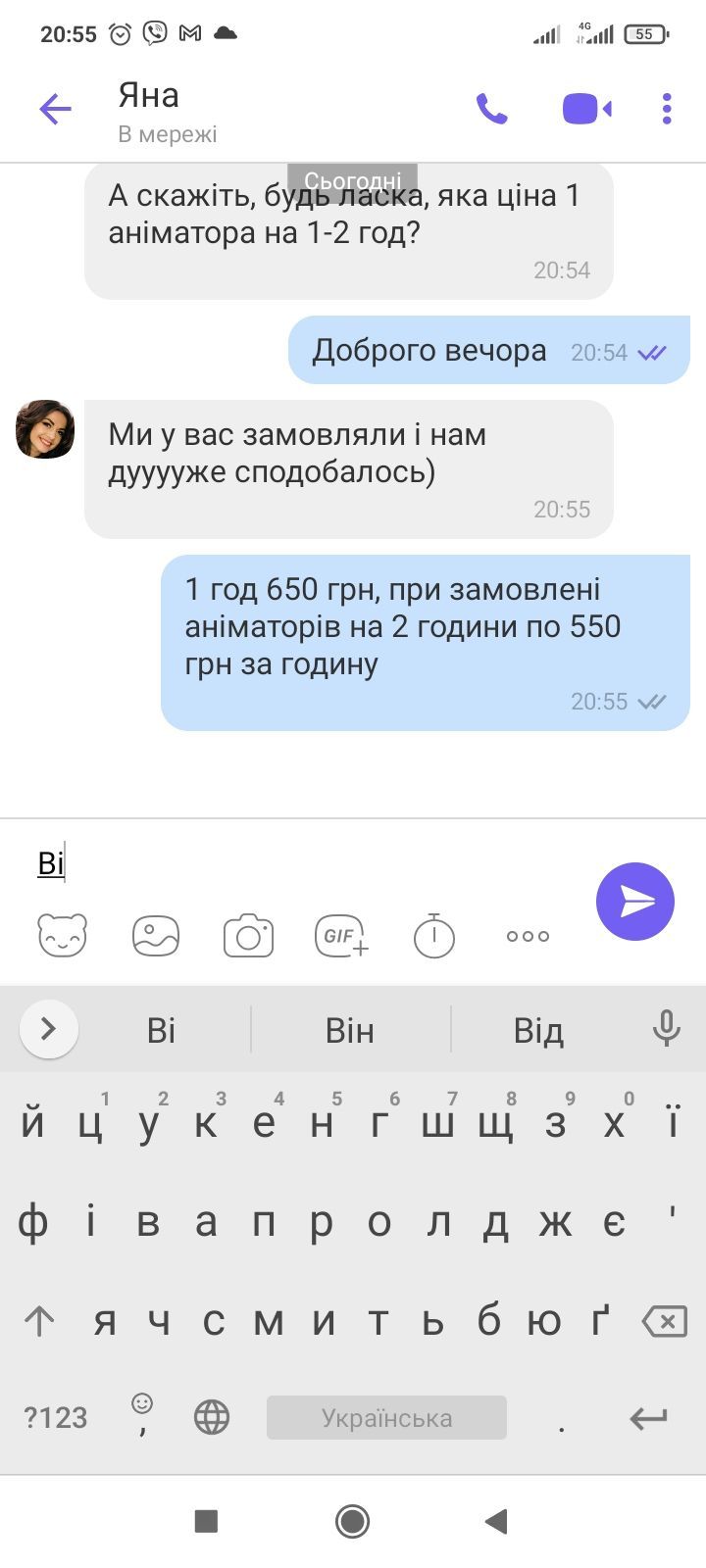Choose the suggestion "Він"
Image resolution: width=706 pixels, height=1568 pixels.
pyautogui.click(x=350, y=1030)
